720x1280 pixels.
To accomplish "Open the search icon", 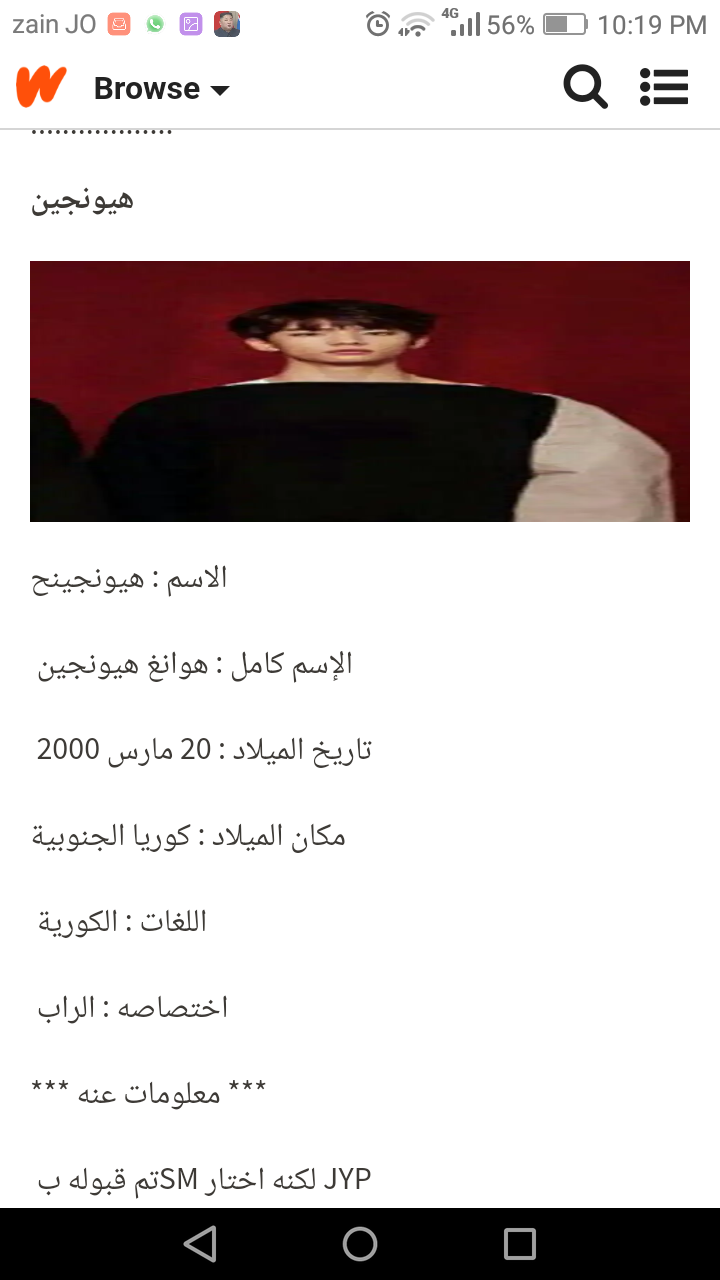I will tap(585, 87).
